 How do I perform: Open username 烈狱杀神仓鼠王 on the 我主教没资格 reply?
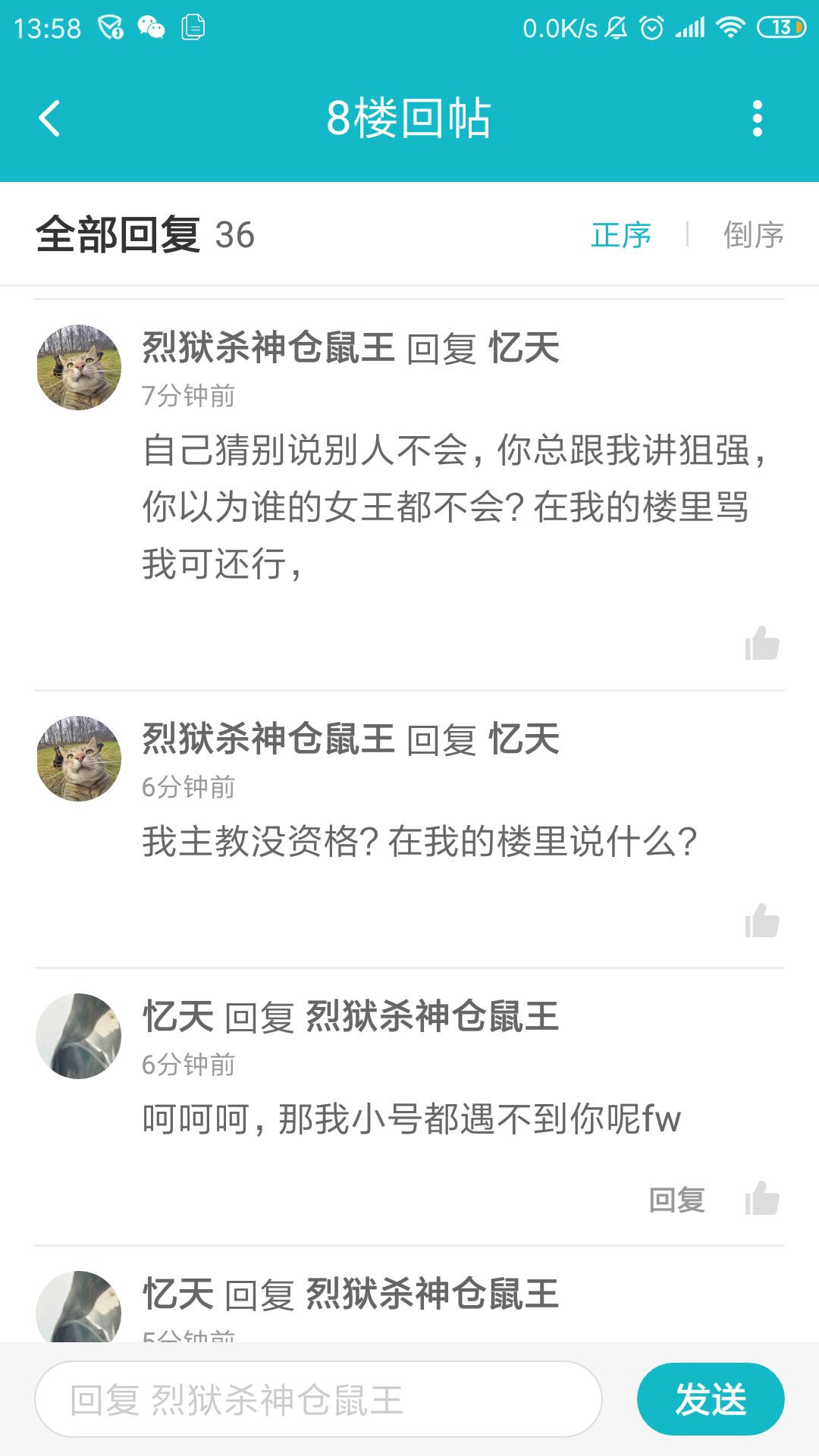pyautogui.click(x=268, y=739)
